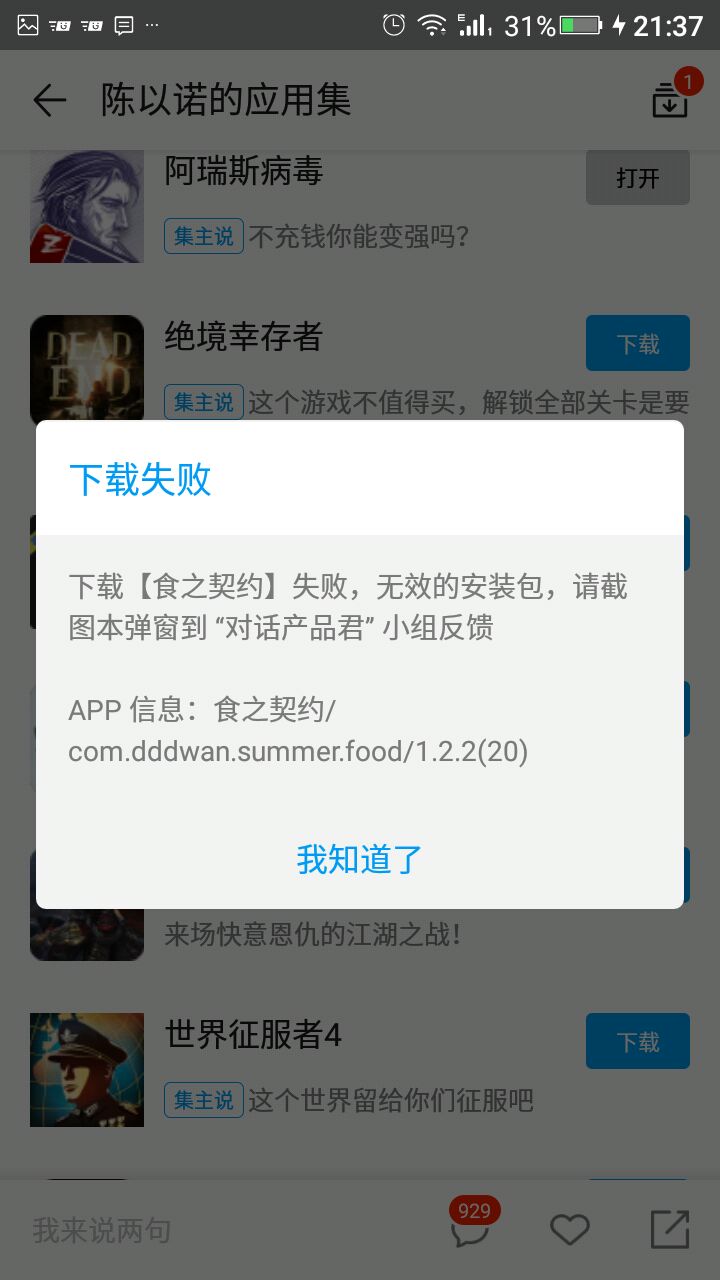Like this app collection
The width and height of the screenshot is (720, 1280).
570,1230
